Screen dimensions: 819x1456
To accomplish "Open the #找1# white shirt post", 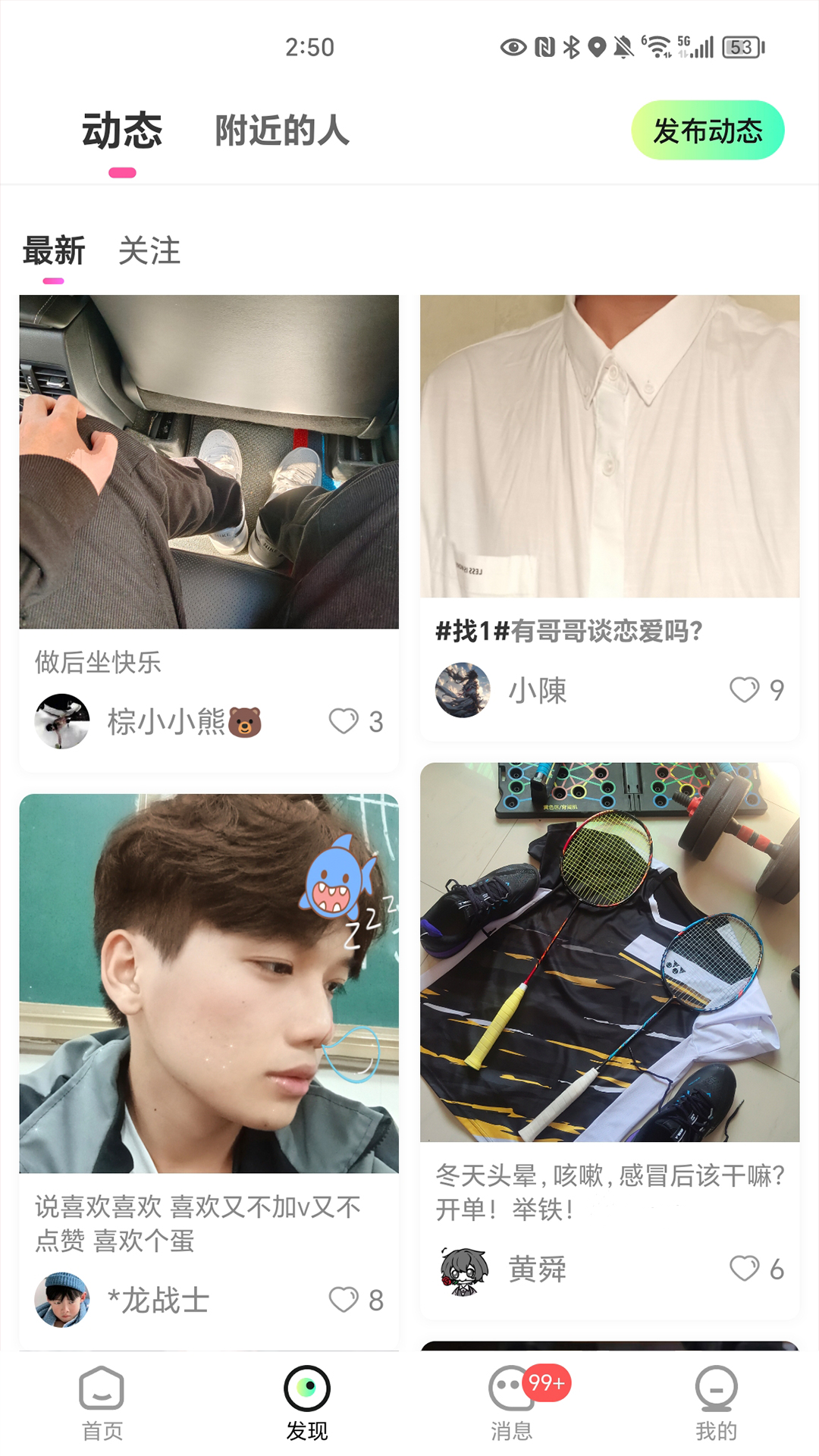I will pyautogui.click(x=610, y=446).
